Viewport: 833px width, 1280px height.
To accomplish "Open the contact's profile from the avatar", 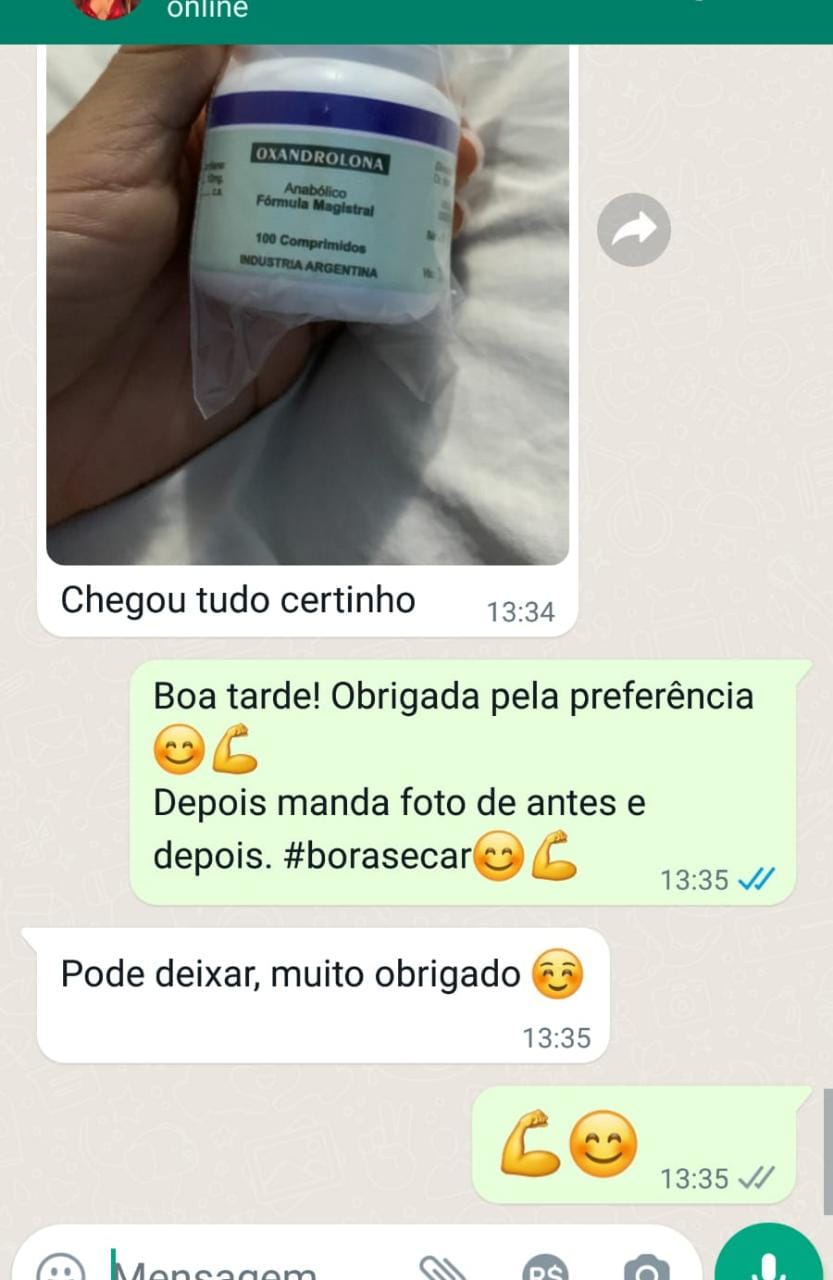I will coord(108,8).
